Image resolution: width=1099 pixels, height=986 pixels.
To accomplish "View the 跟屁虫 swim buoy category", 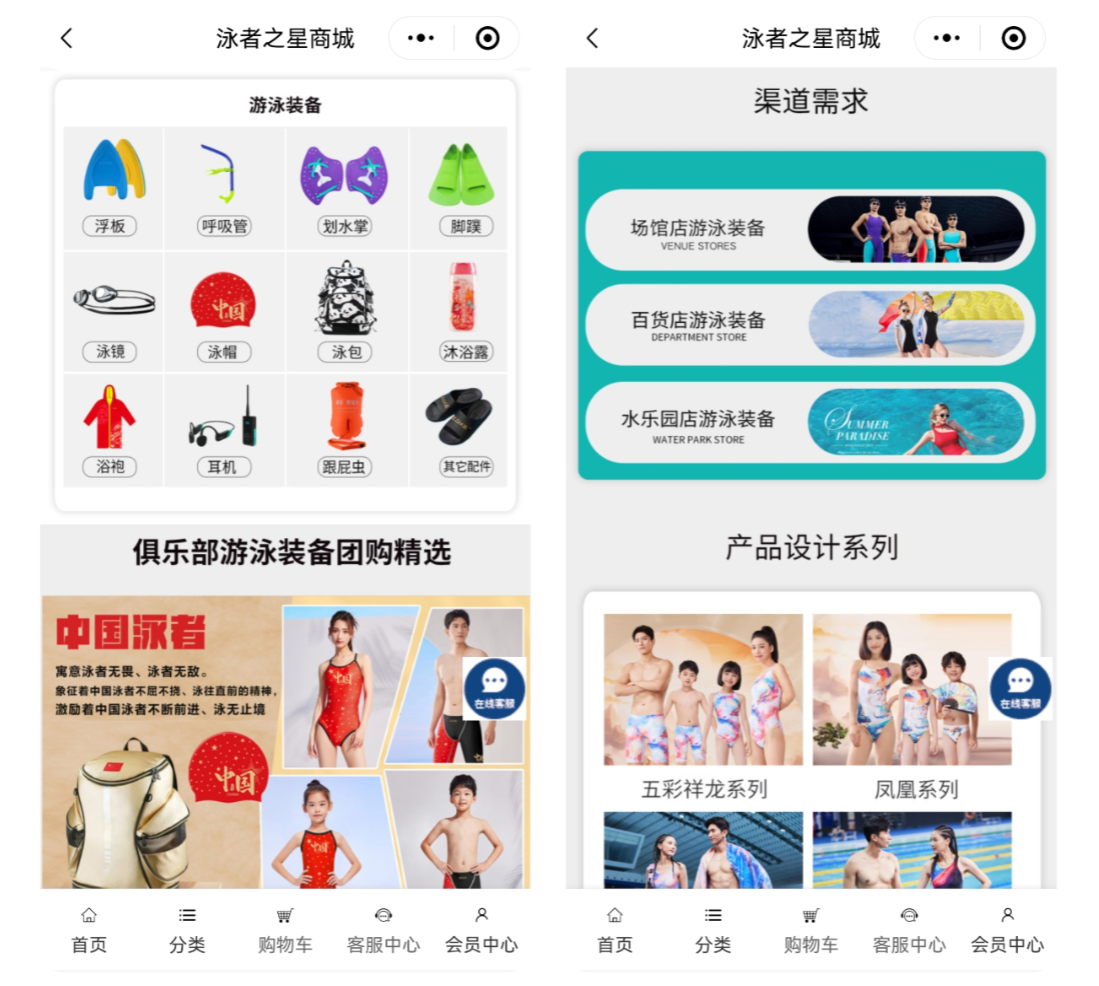I will (346, 430).
